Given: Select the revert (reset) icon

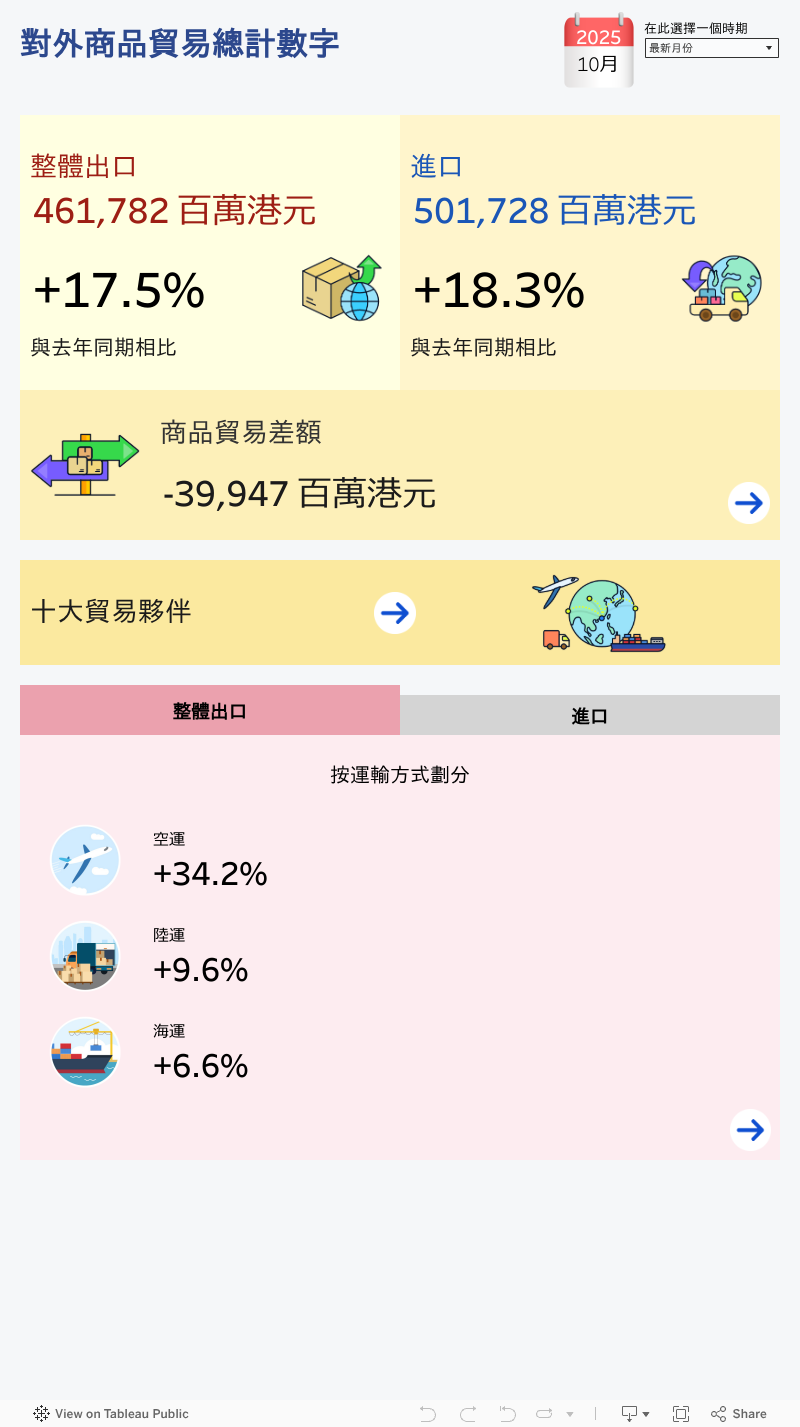Looking at the screenshot, I should pyautogui.click(x=507, y=1413).
